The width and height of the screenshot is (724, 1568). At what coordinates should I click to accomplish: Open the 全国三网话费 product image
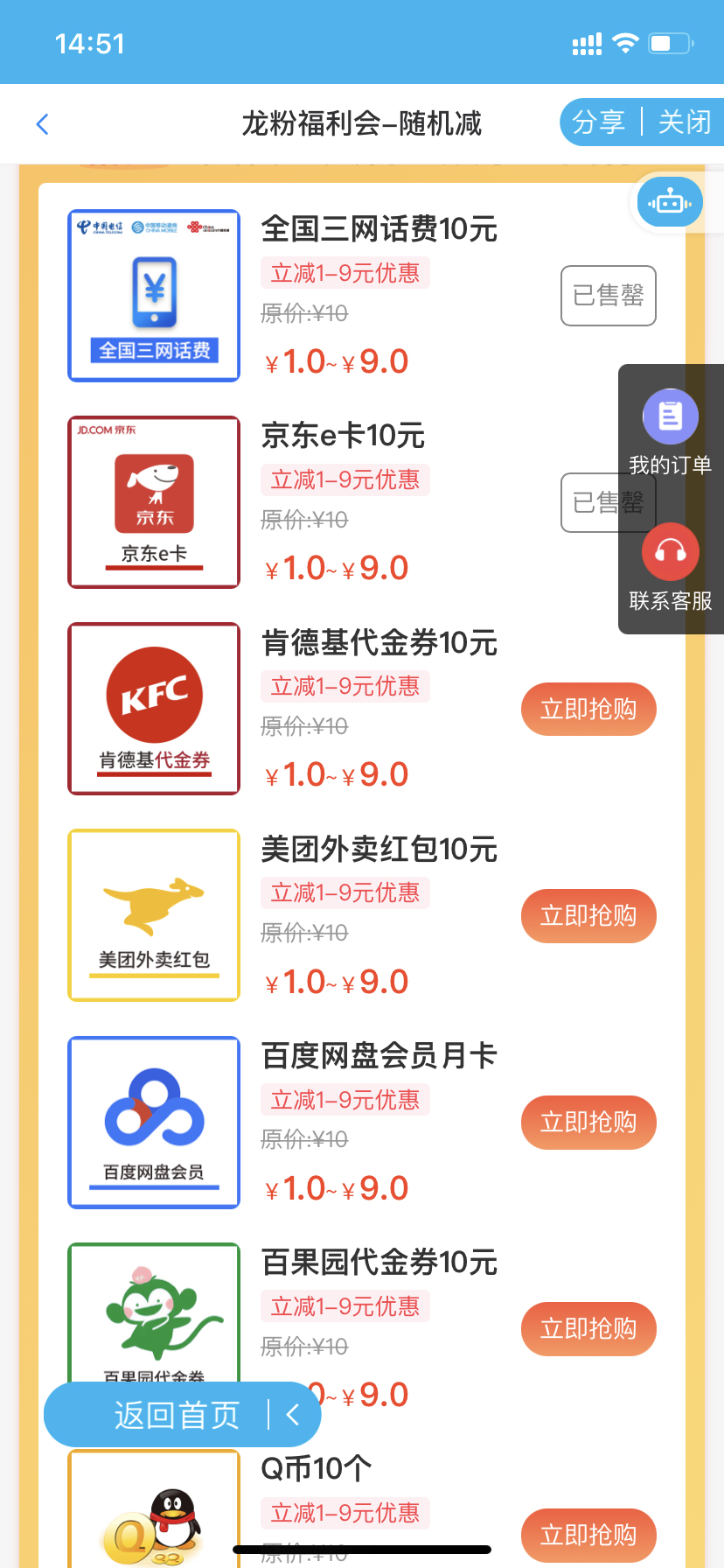pos(154,296)
